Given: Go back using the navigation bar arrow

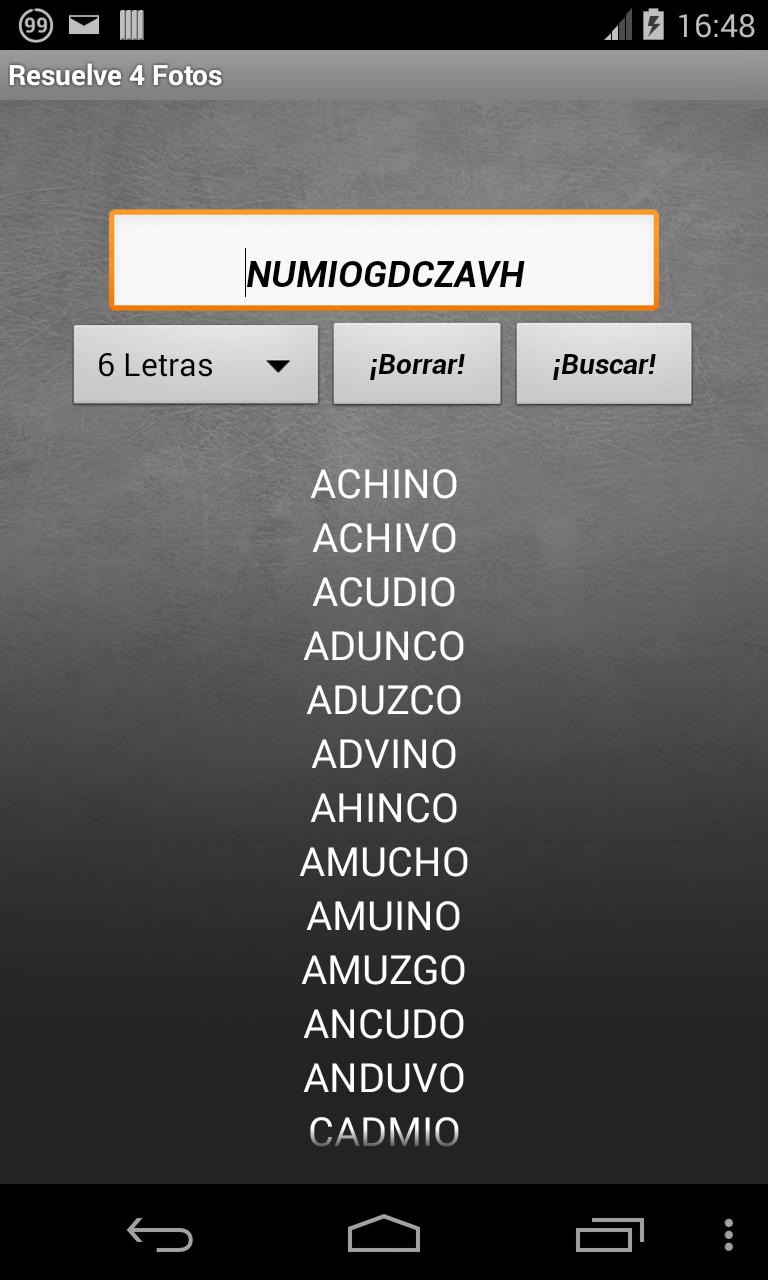Looking at the screenshot, I should [160, 1235].
